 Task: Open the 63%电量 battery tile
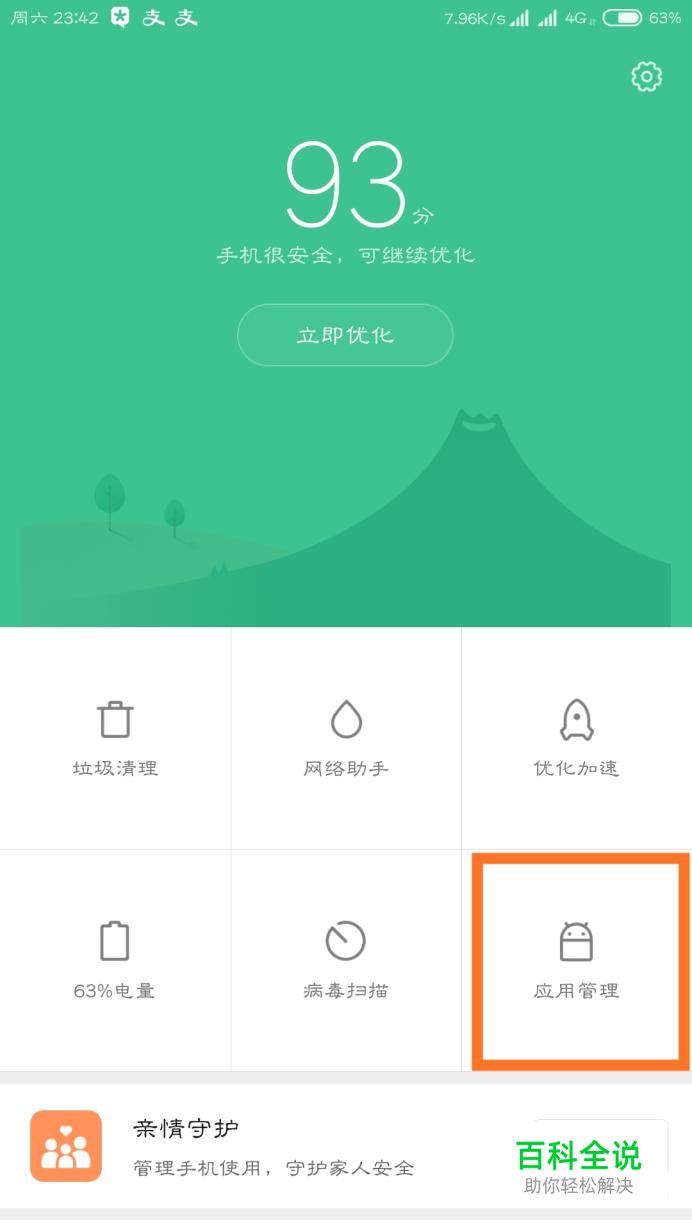tap(115, 960)
